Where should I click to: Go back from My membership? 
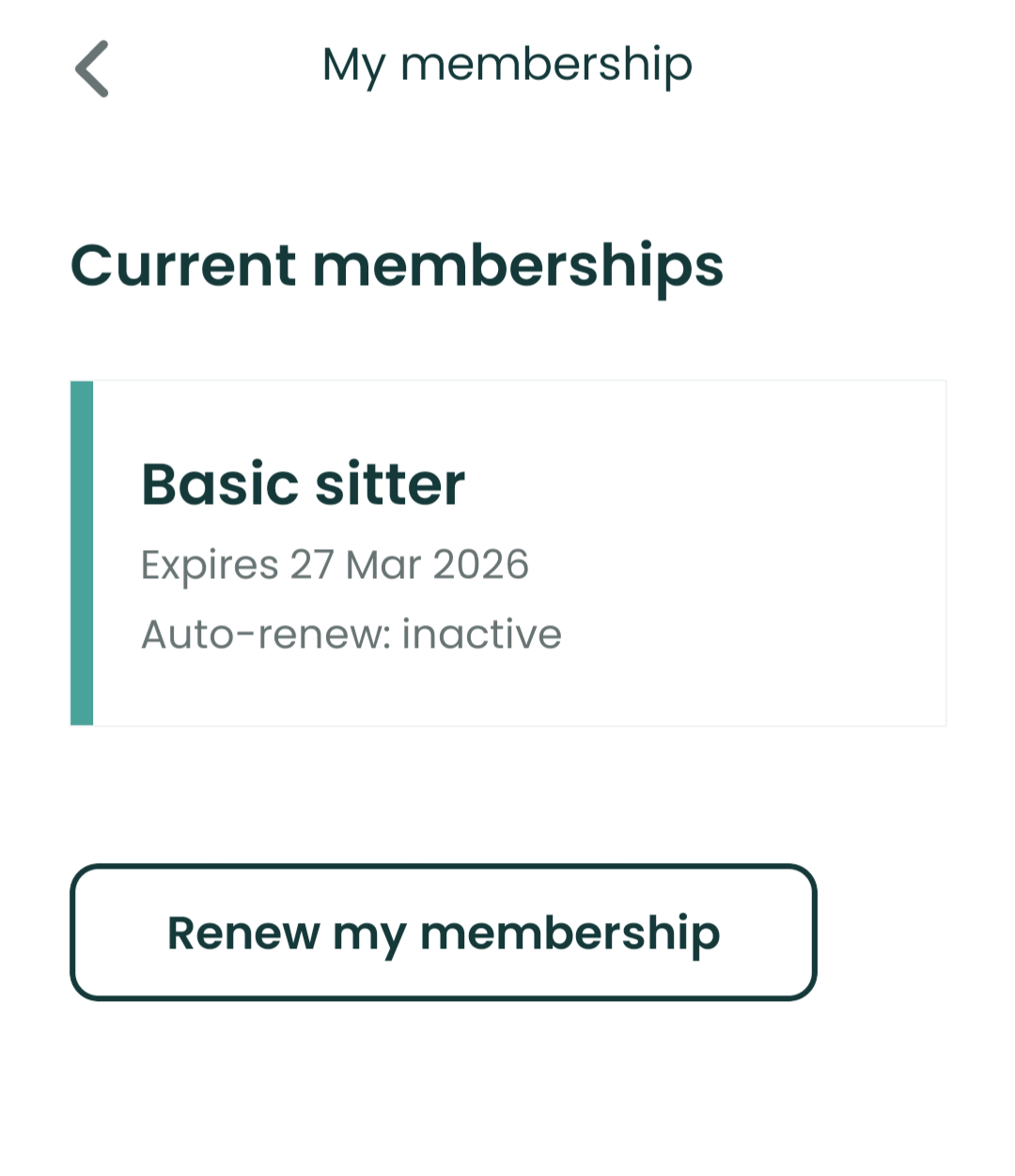pos(92,69)
